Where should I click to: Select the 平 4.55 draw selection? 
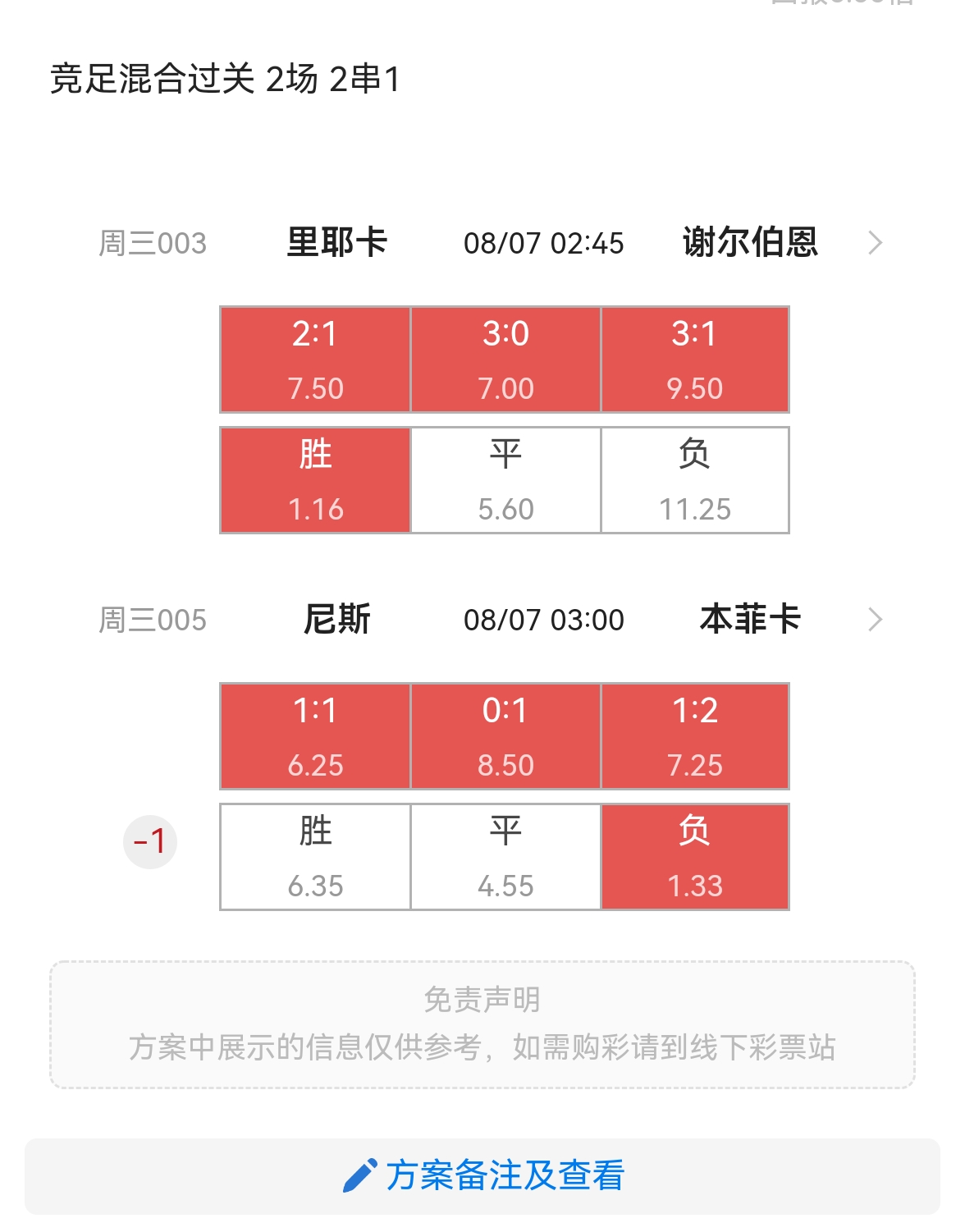(505, 855)
